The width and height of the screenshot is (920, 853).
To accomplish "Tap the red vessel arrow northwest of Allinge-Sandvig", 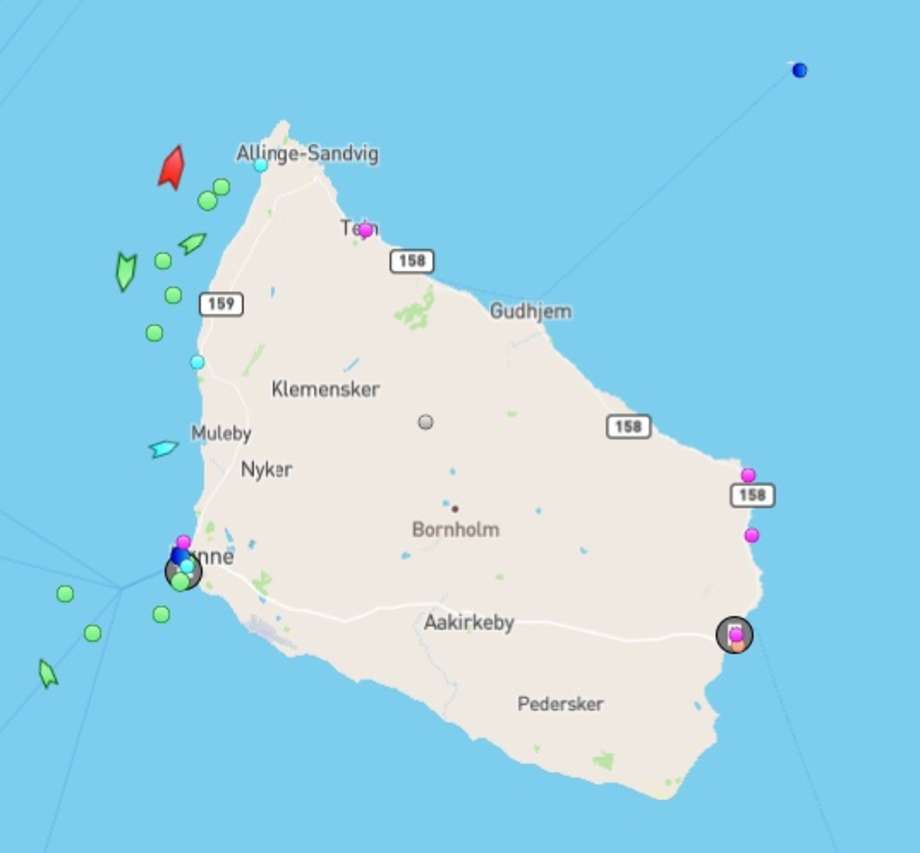I will (x=172, y=168).
